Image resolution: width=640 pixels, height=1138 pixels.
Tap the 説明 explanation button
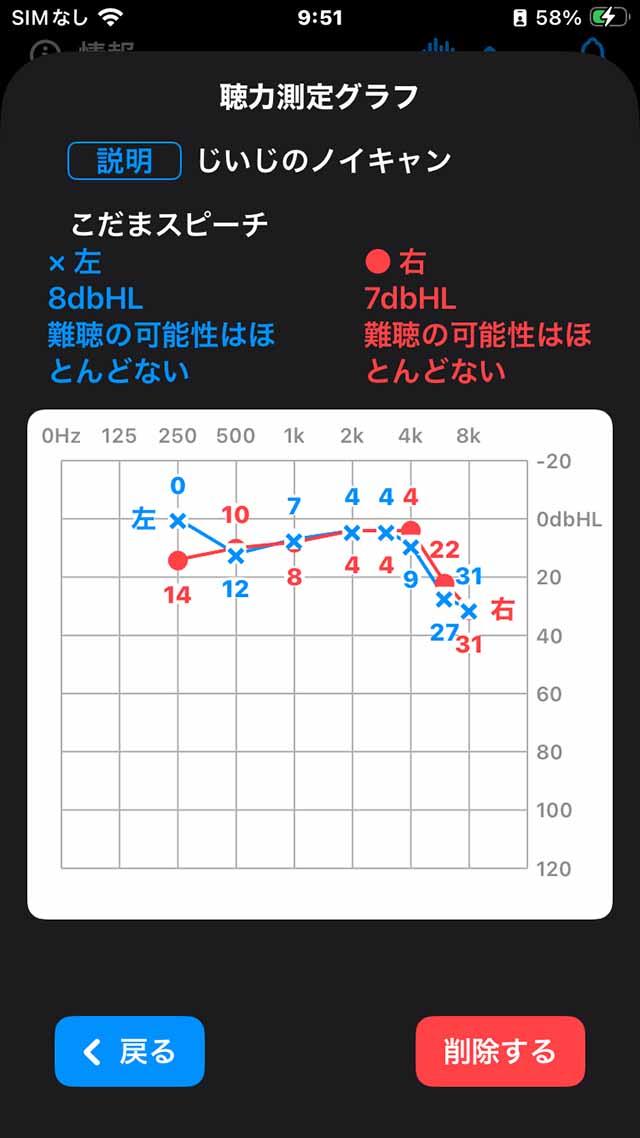pyautogui.click(x=124, y=161)
